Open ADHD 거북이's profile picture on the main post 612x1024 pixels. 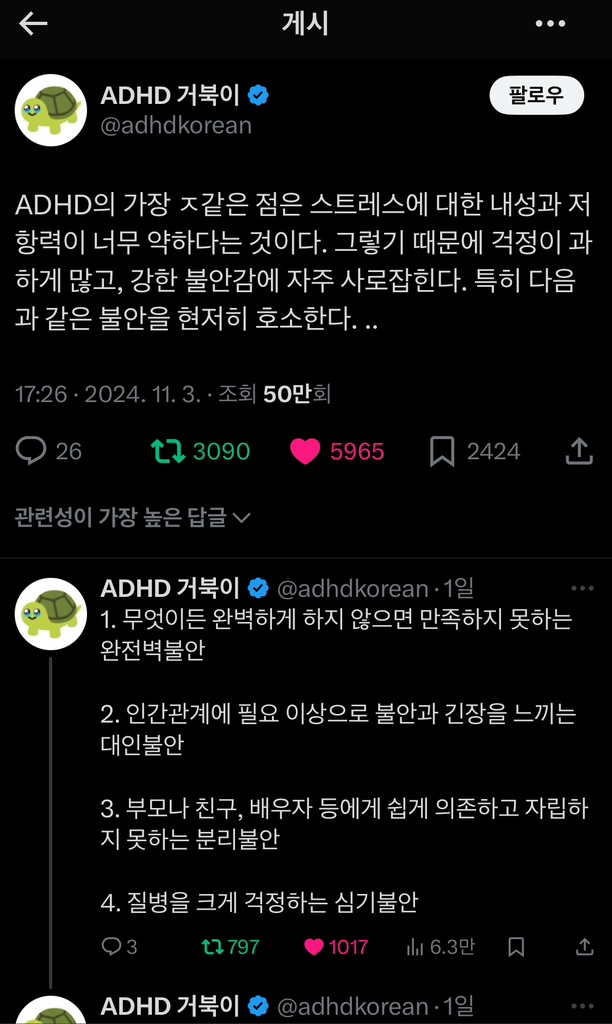pos(50,110)
